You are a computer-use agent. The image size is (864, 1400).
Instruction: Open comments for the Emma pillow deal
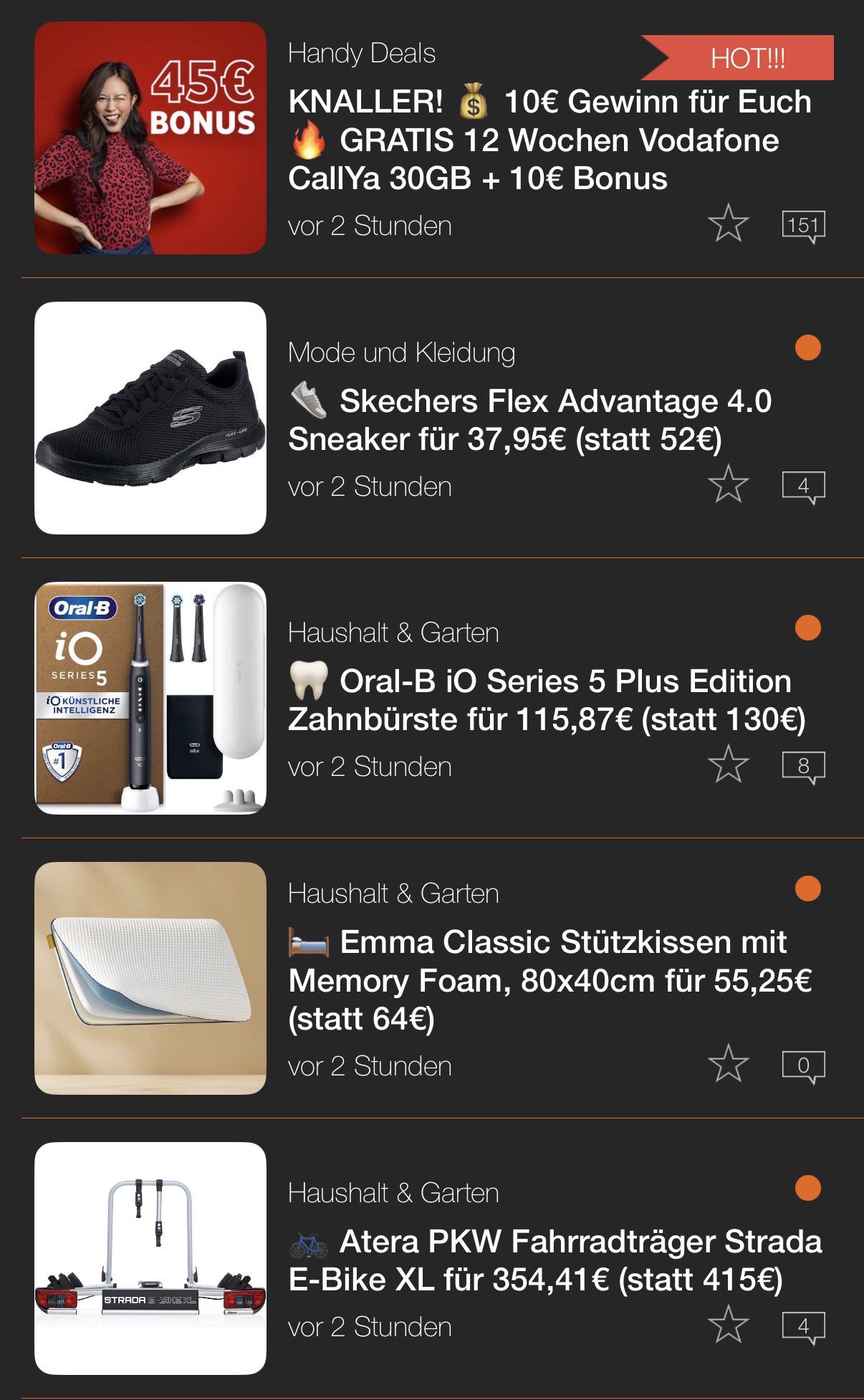click(803, 1067)
